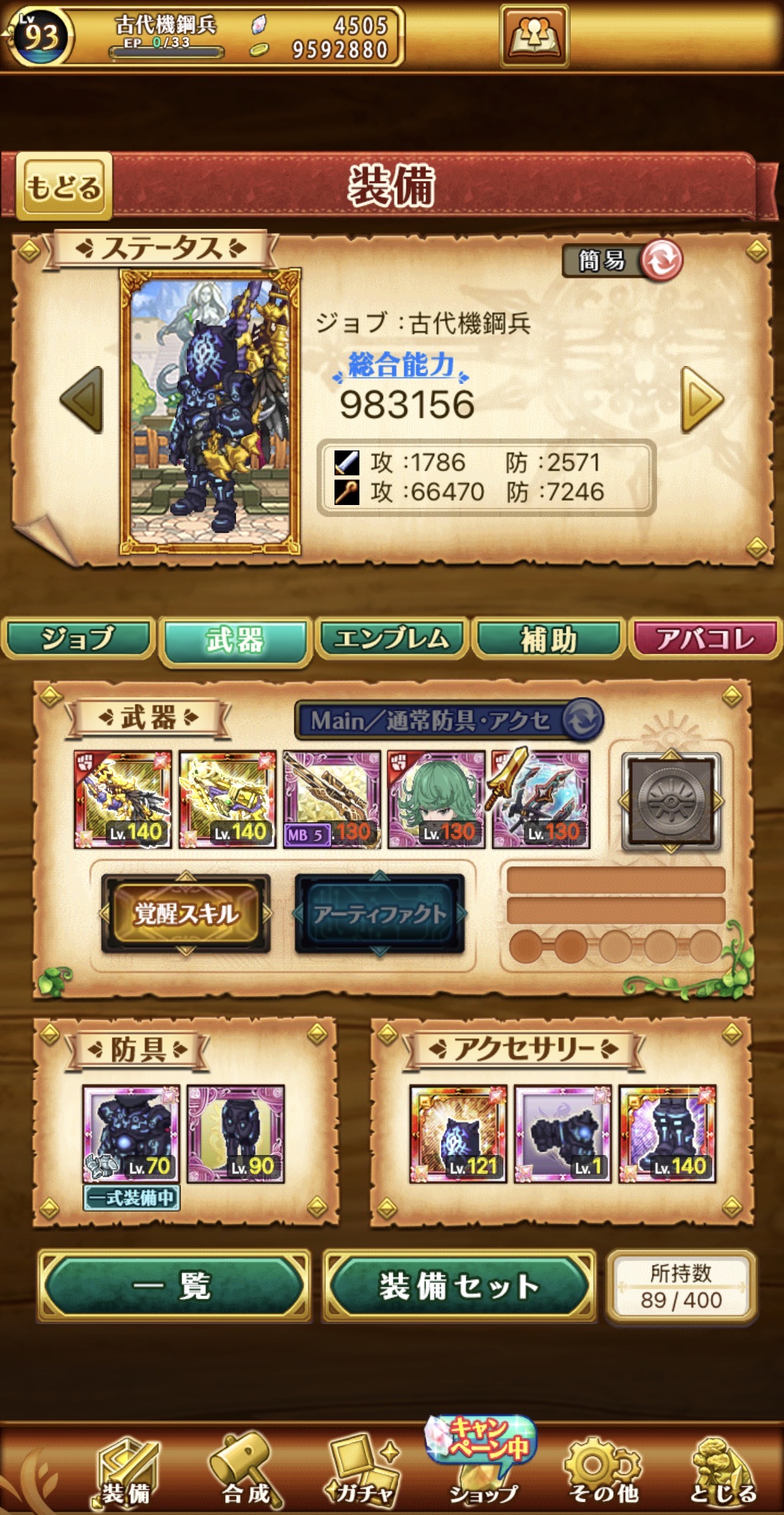This screenshot has height=1515, width=784.
Task: Show previous character with left arrow
Action: [82, 400]
